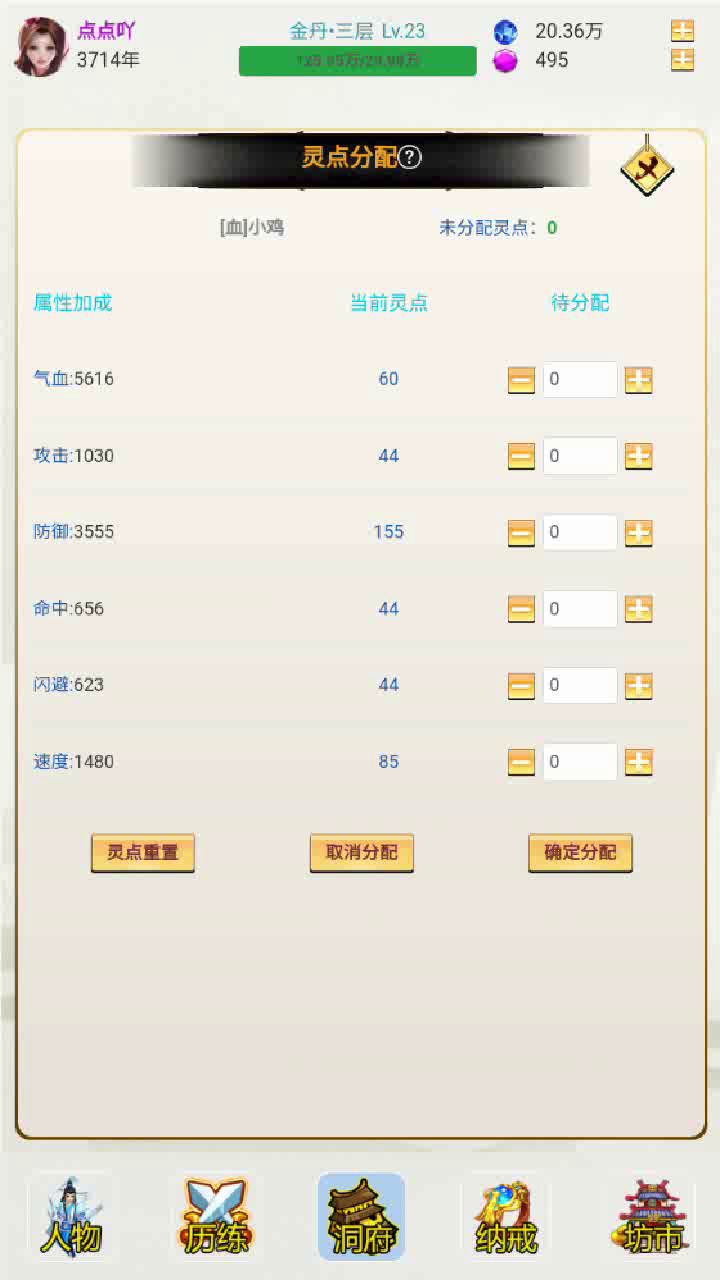This screenshot has width=720, height=1280.
Task: Increase pending points for 气血
Action: tap(638, 380)
